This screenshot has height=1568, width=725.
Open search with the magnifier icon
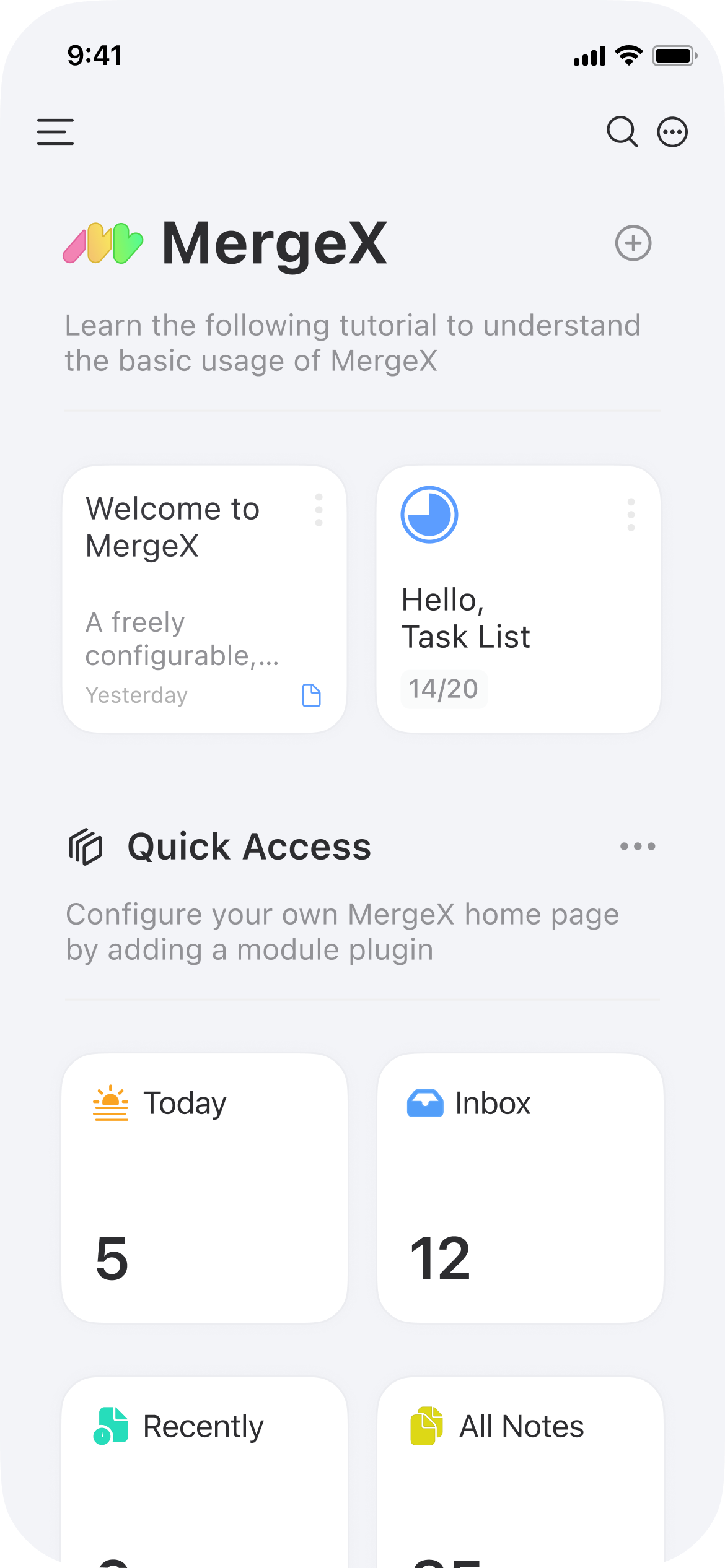click(x=622, y=131)
